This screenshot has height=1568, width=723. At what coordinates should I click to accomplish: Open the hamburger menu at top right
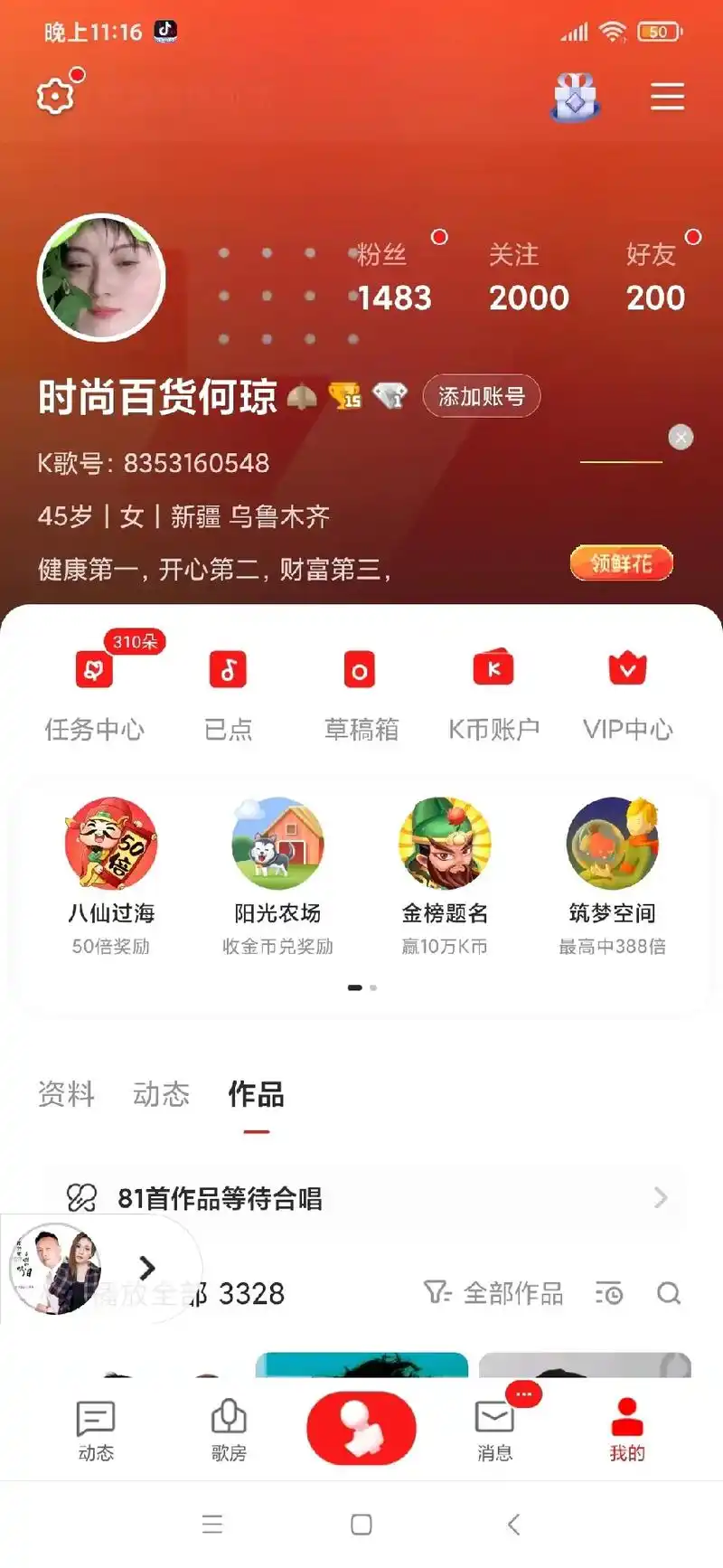click(x=667, y=98)
